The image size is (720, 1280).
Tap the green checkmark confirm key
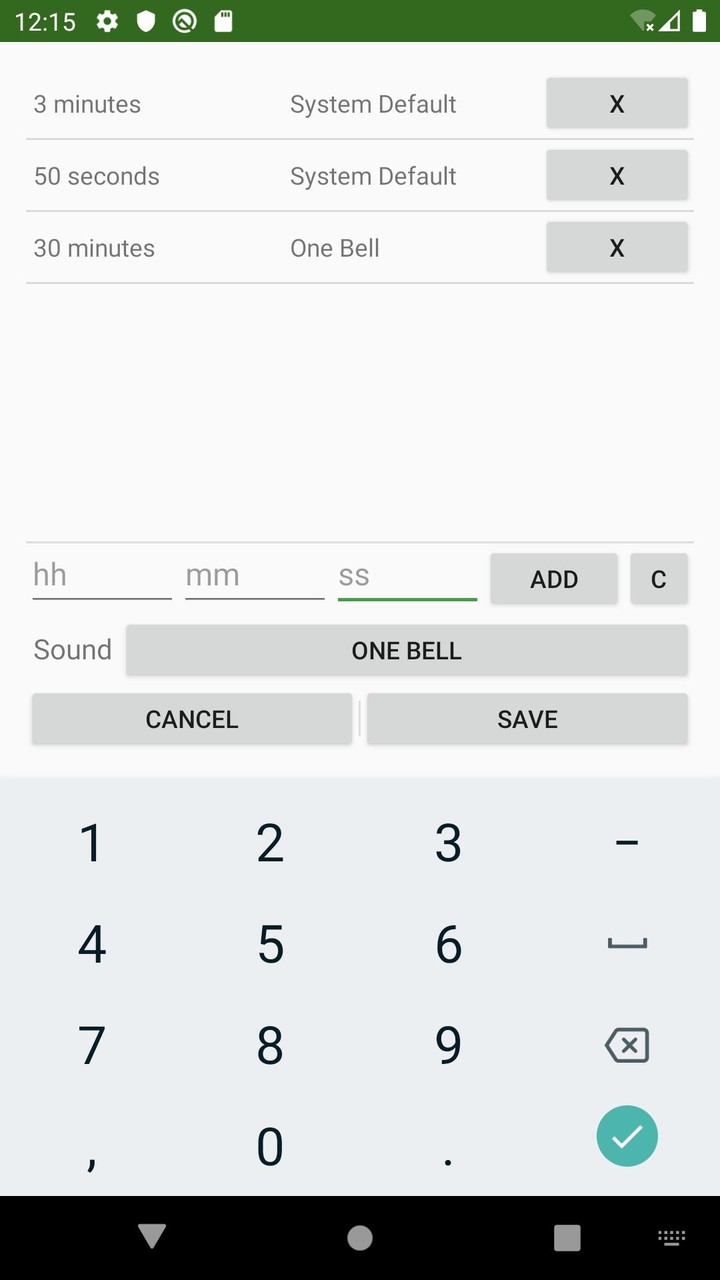(627, 1135)
